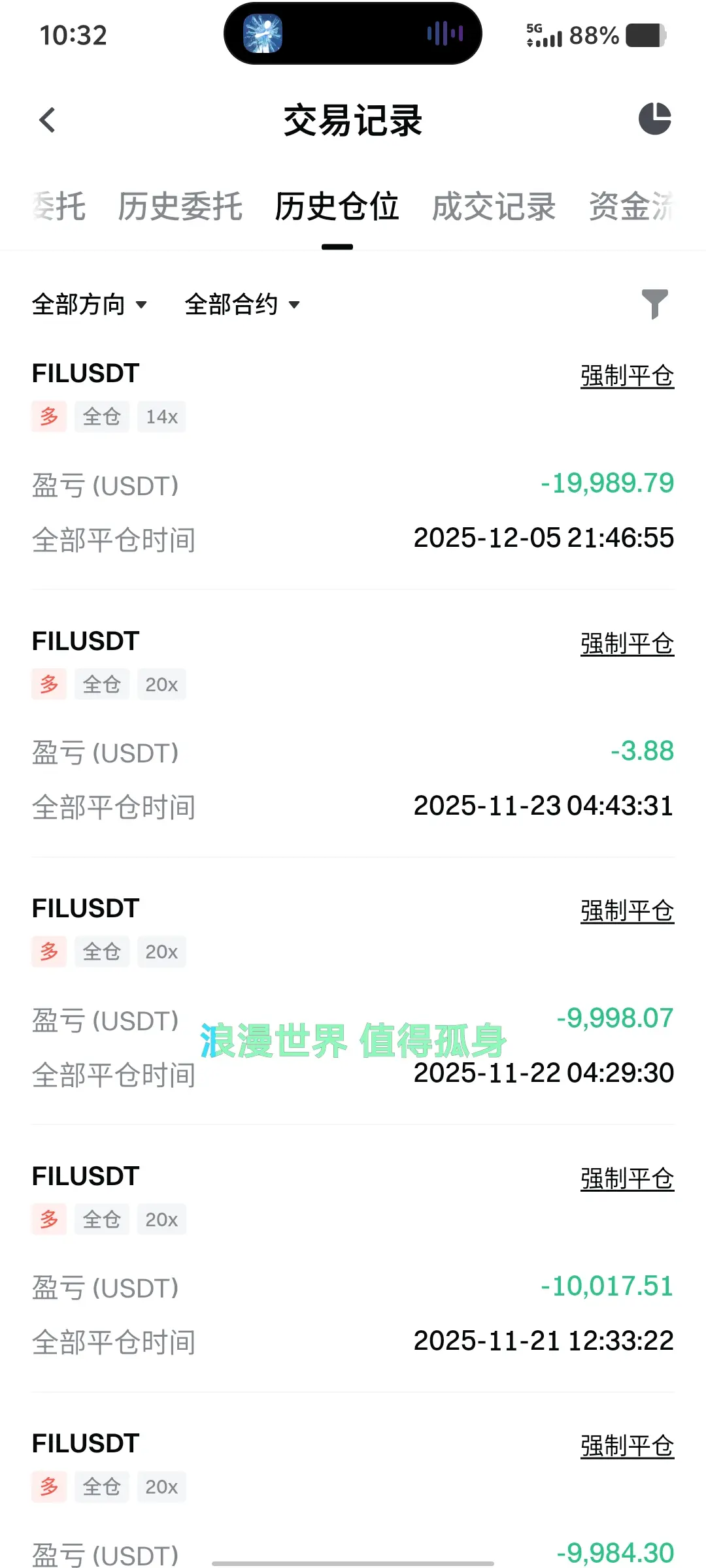Select the 历史仓位 tab
Screen dimensions: 706x1568
[x=337, y=207]
